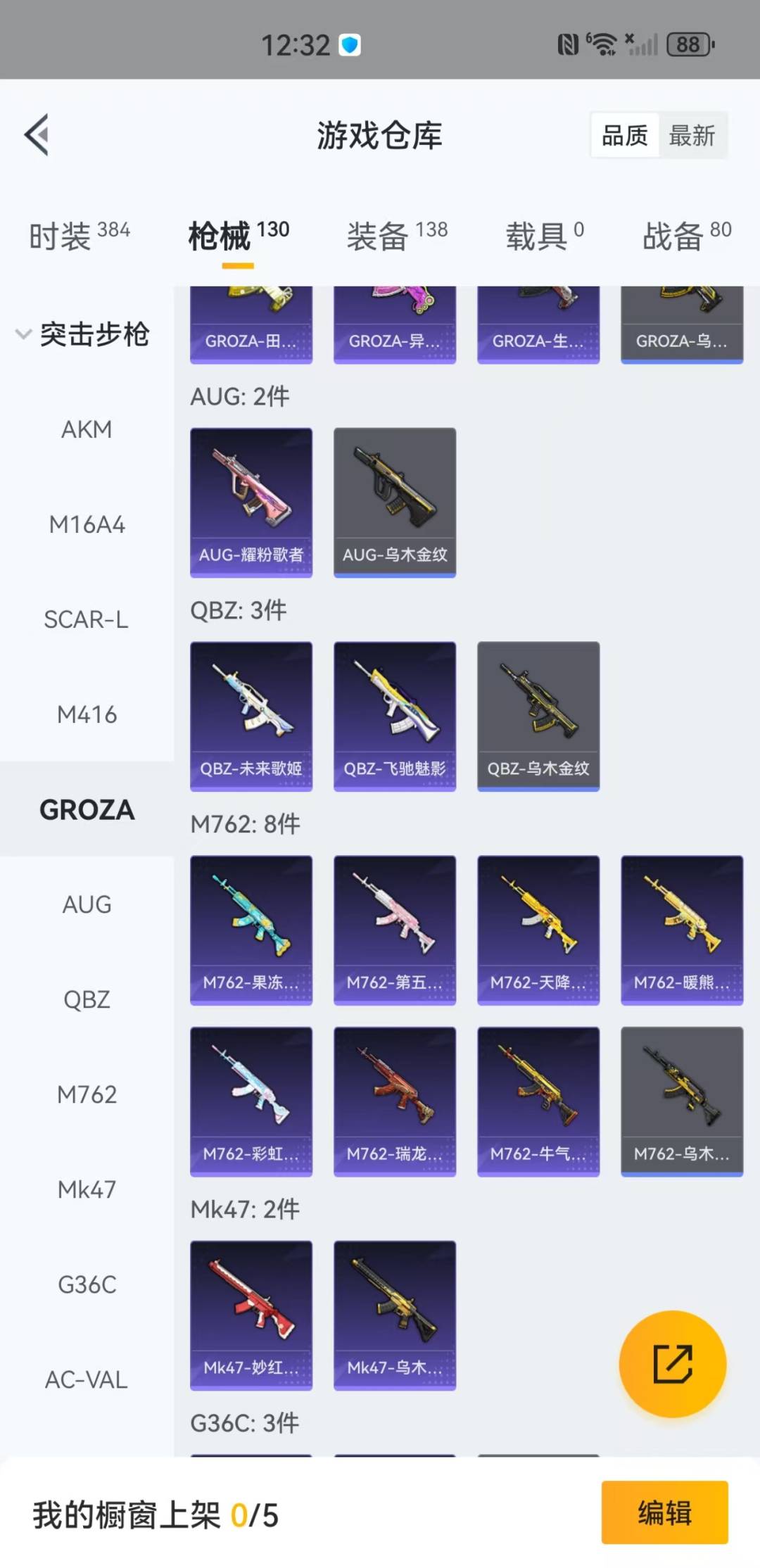Tap the yellow floating share button

coord(672,1364)
